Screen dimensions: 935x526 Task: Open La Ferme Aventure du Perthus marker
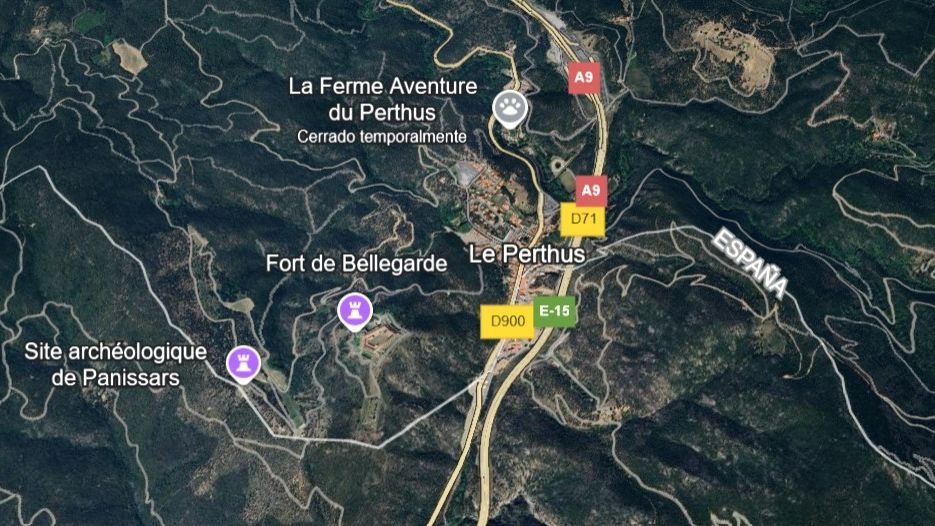point(509,107)
